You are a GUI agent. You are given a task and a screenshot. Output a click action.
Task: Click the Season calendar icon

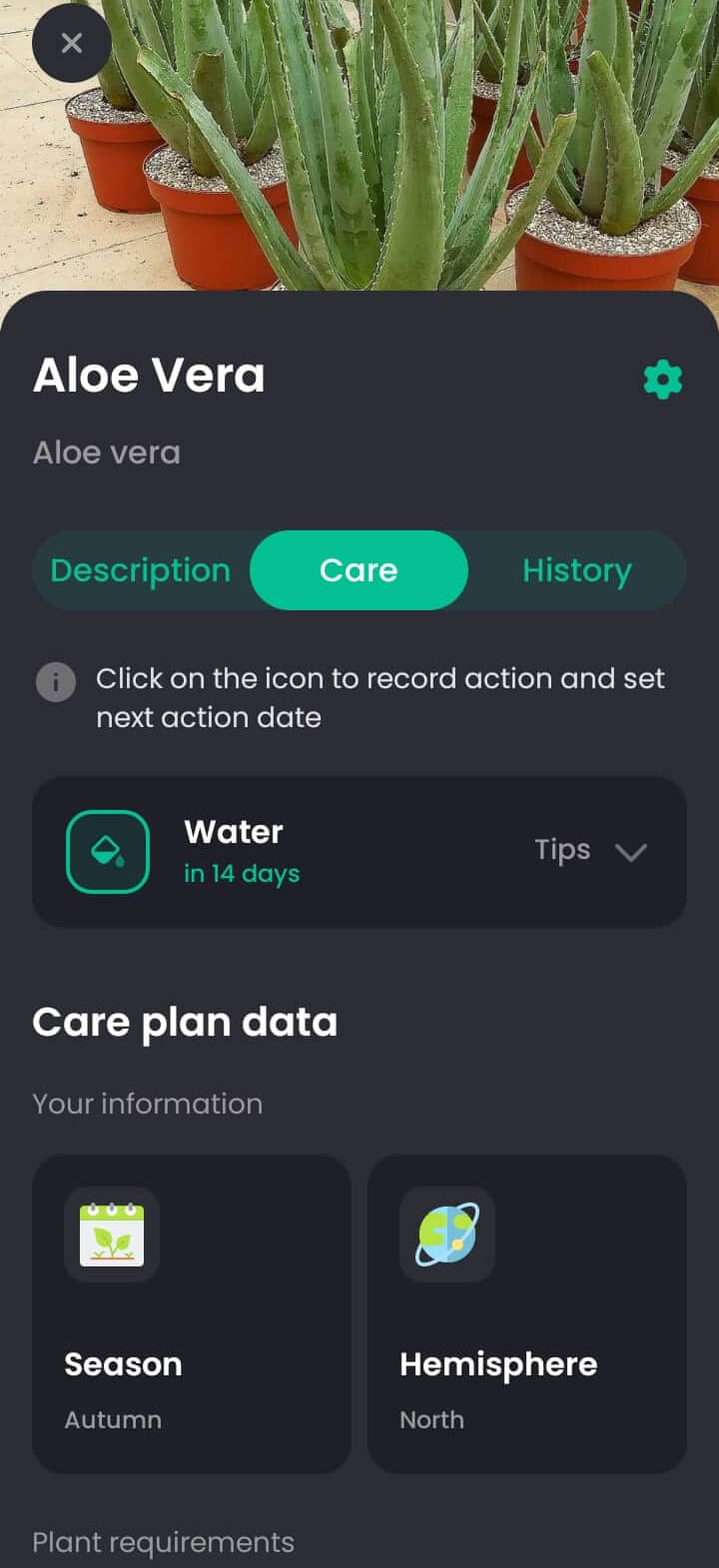[x=112, y=1234]
